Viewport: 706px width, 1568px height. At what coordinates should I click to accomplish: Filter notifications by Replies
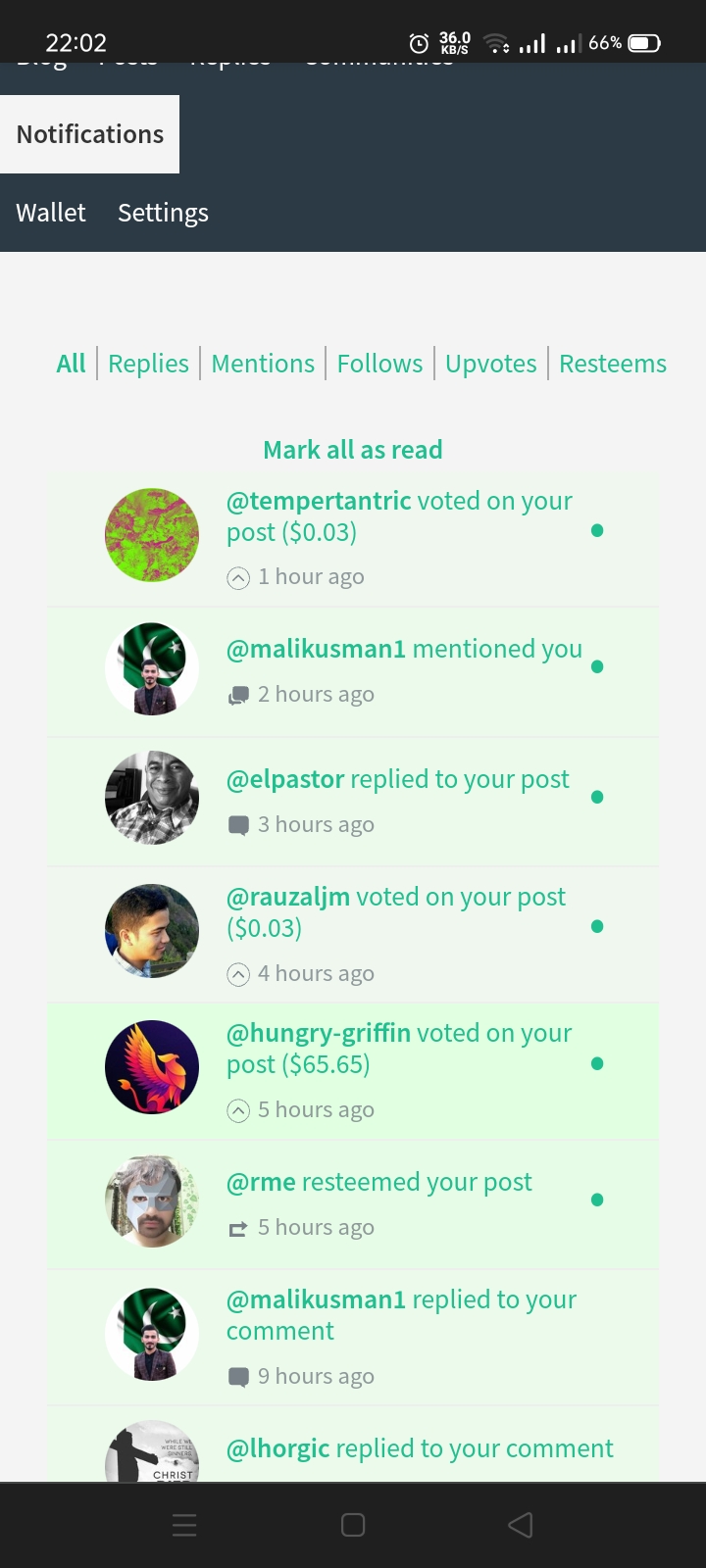(148, 364)
